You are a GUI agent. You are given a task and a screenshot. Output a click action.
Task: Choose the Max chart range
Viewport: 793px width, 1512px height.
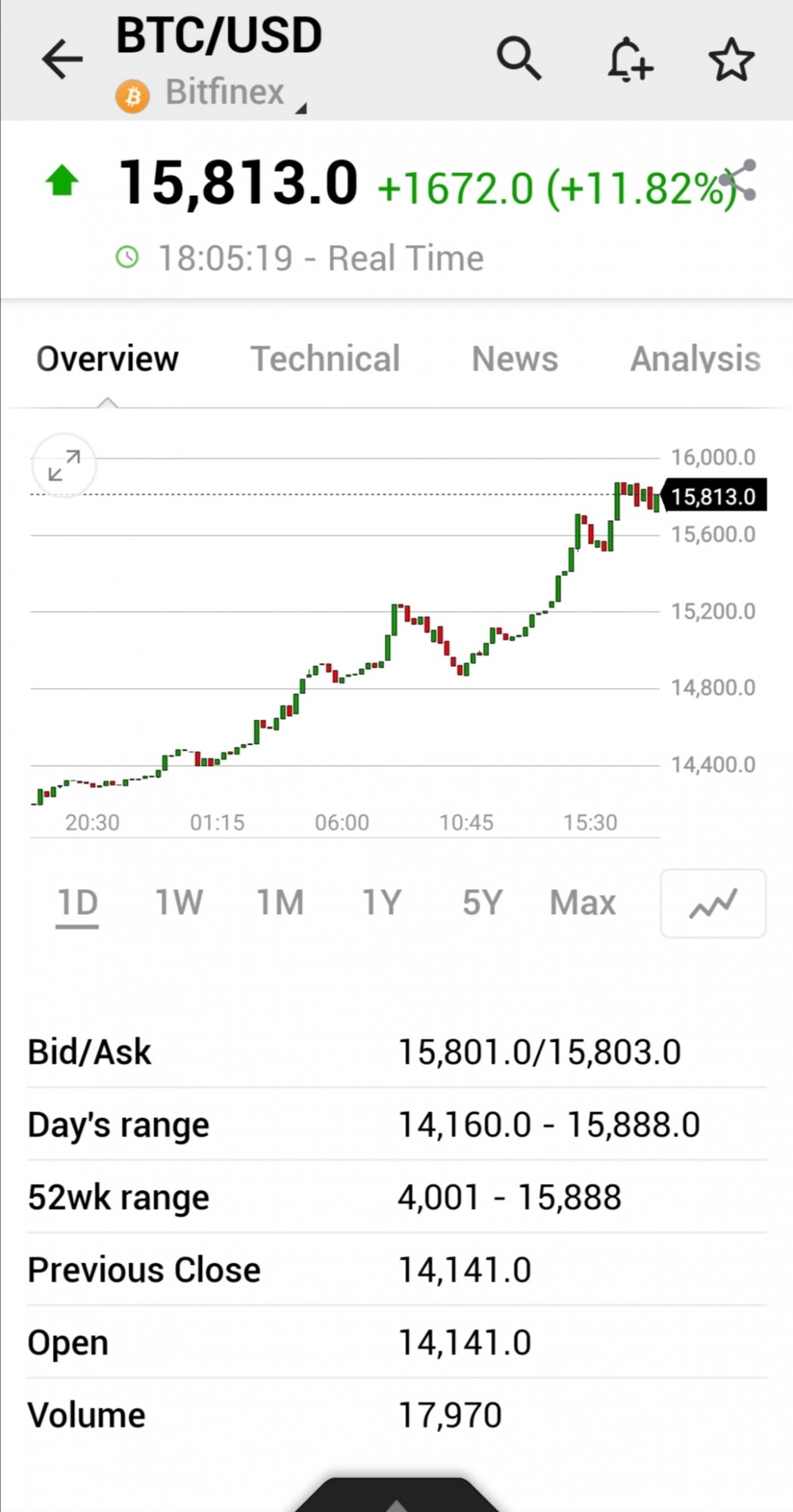tap(582, 903)
